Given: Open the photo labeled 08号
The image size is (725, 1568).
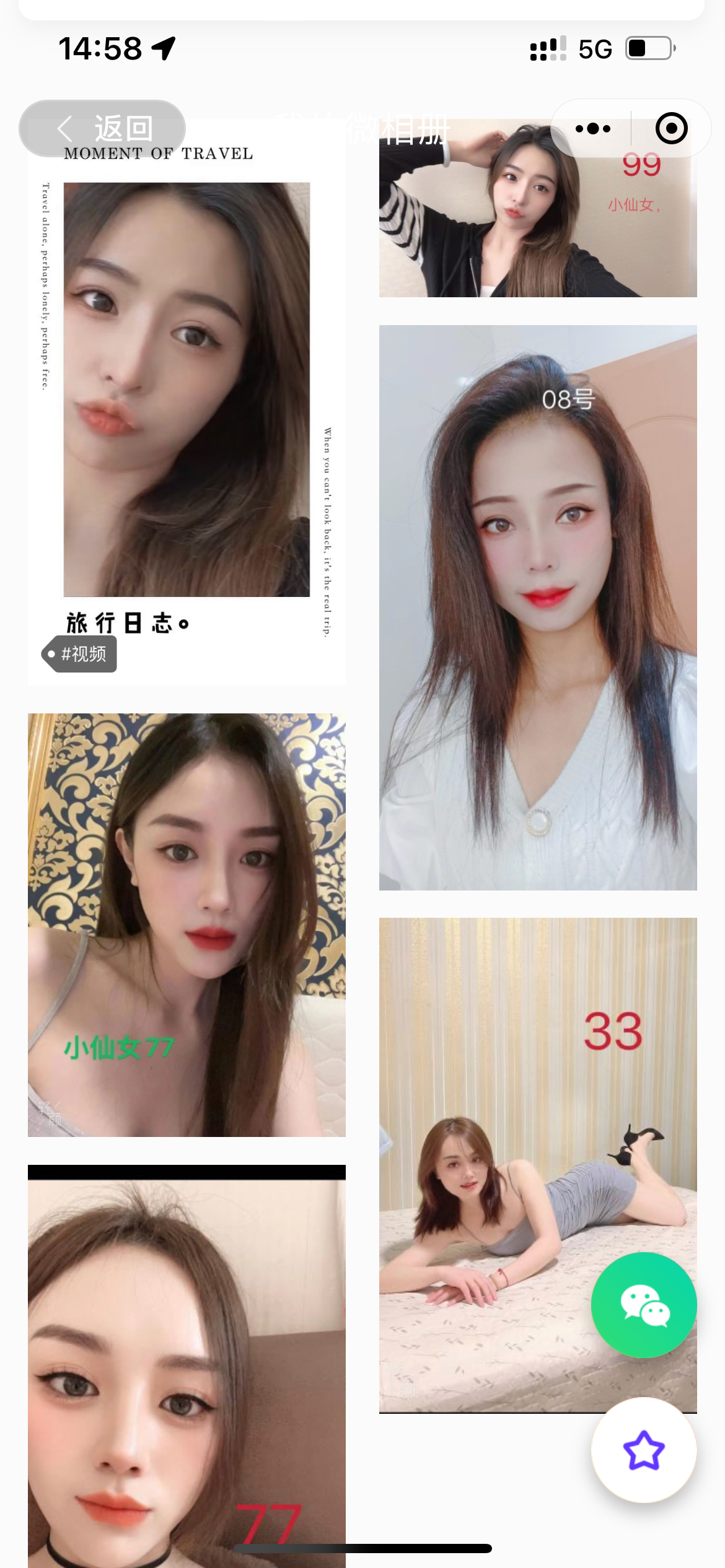Looking at the screenshot, I should (x=537, y=607).
